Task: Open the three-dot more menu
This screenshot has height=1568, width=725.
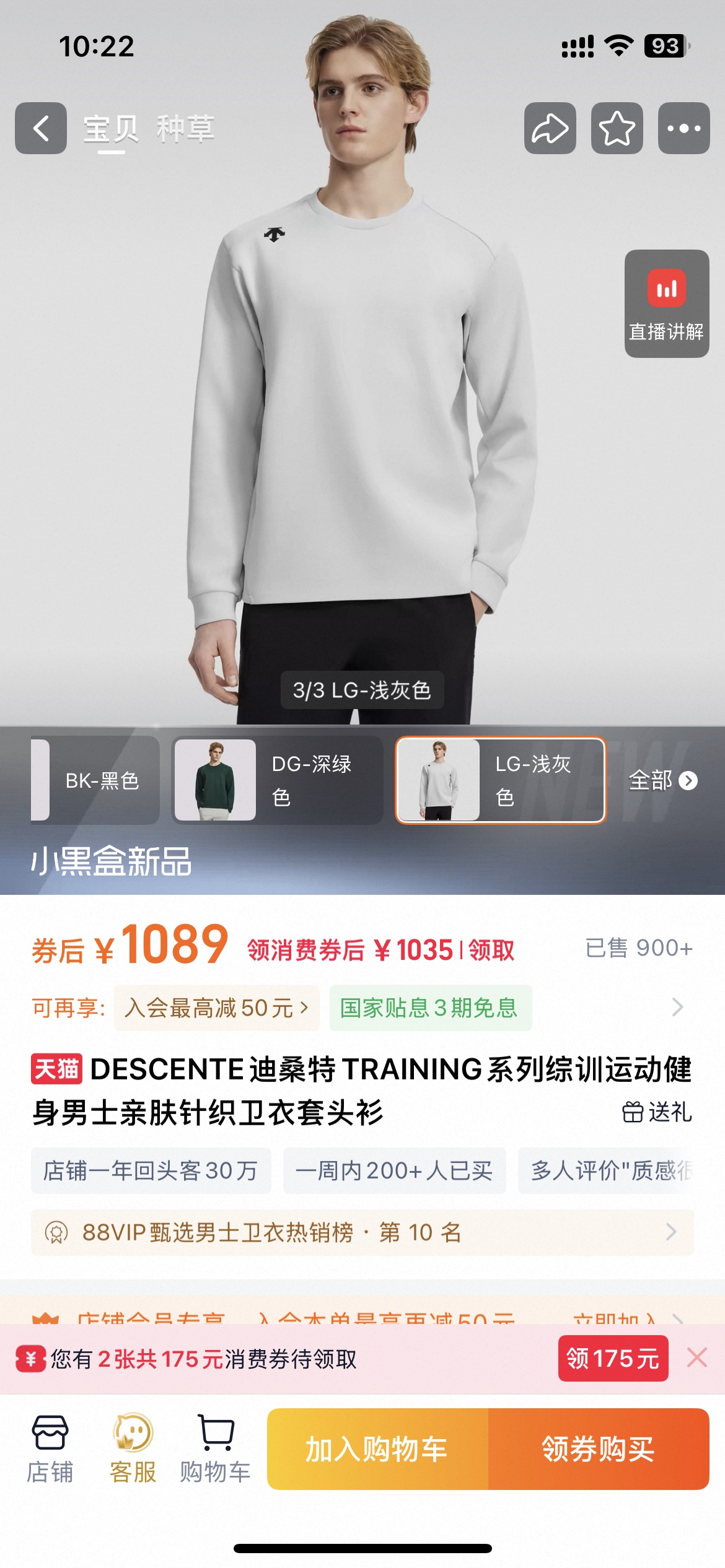Action: coord(683,128)
